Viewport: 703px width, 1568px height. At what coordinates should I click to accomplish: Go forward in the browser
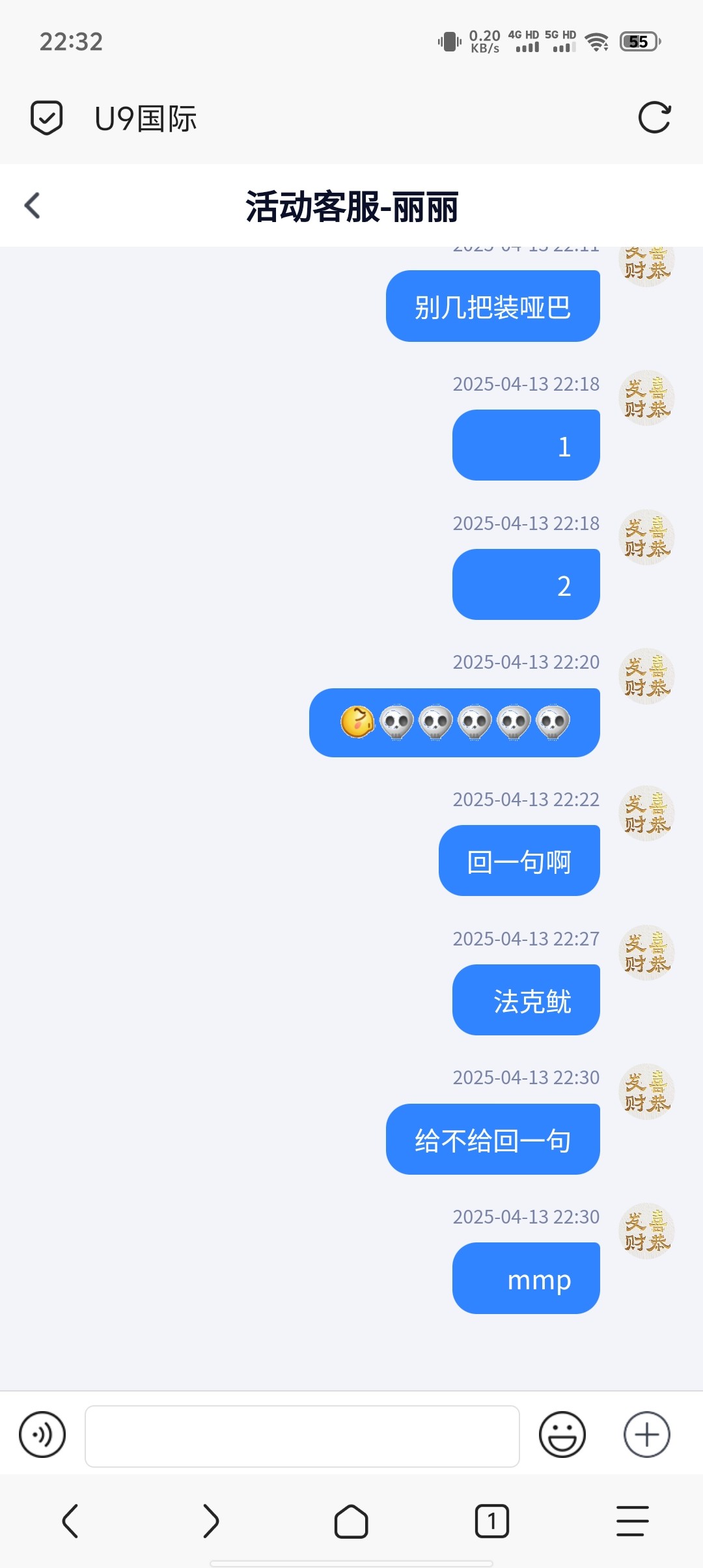pyautogui.click(x=210, y=1521)
